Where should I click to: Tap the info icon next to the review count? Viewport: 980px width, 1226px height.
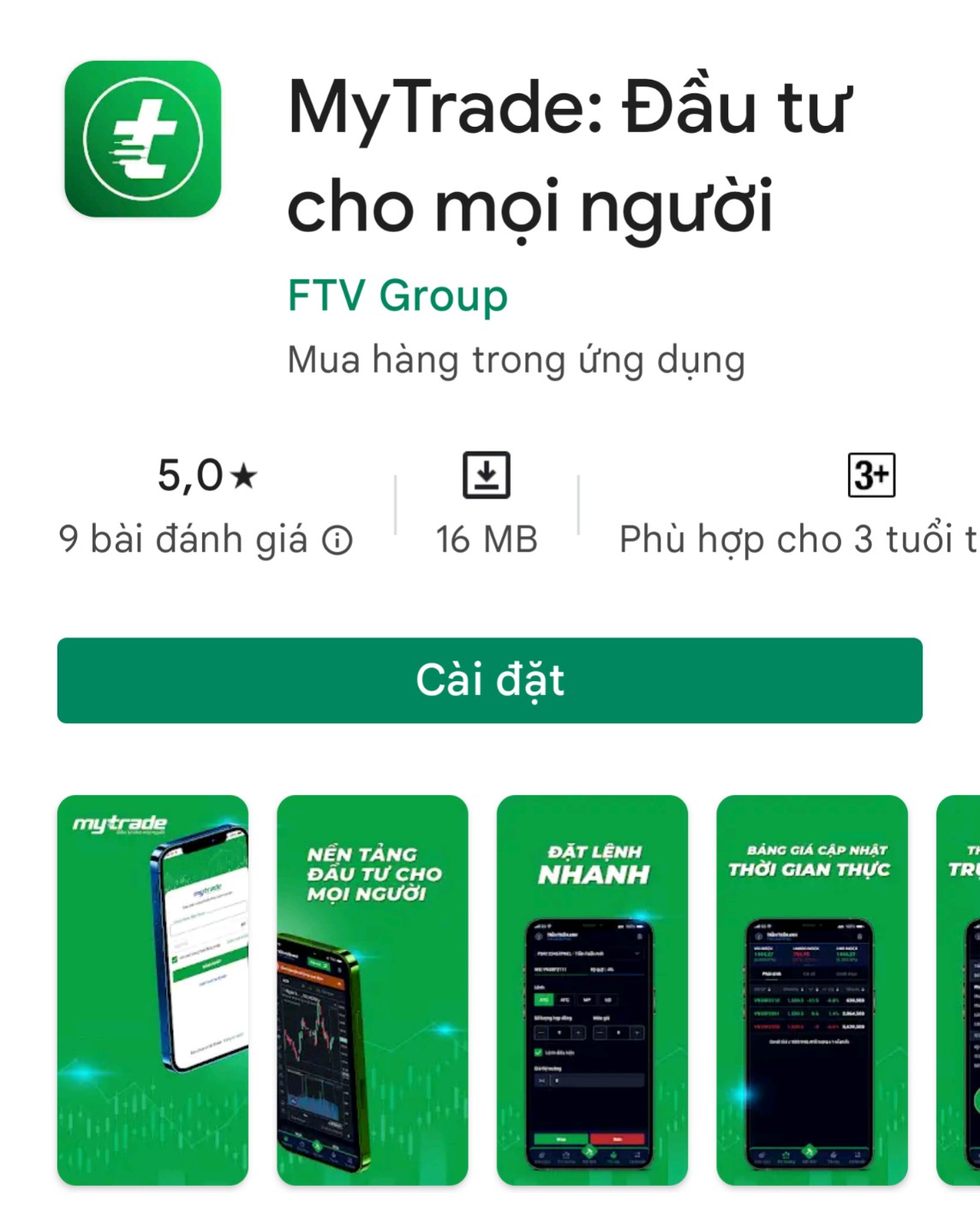click(338, 541)
